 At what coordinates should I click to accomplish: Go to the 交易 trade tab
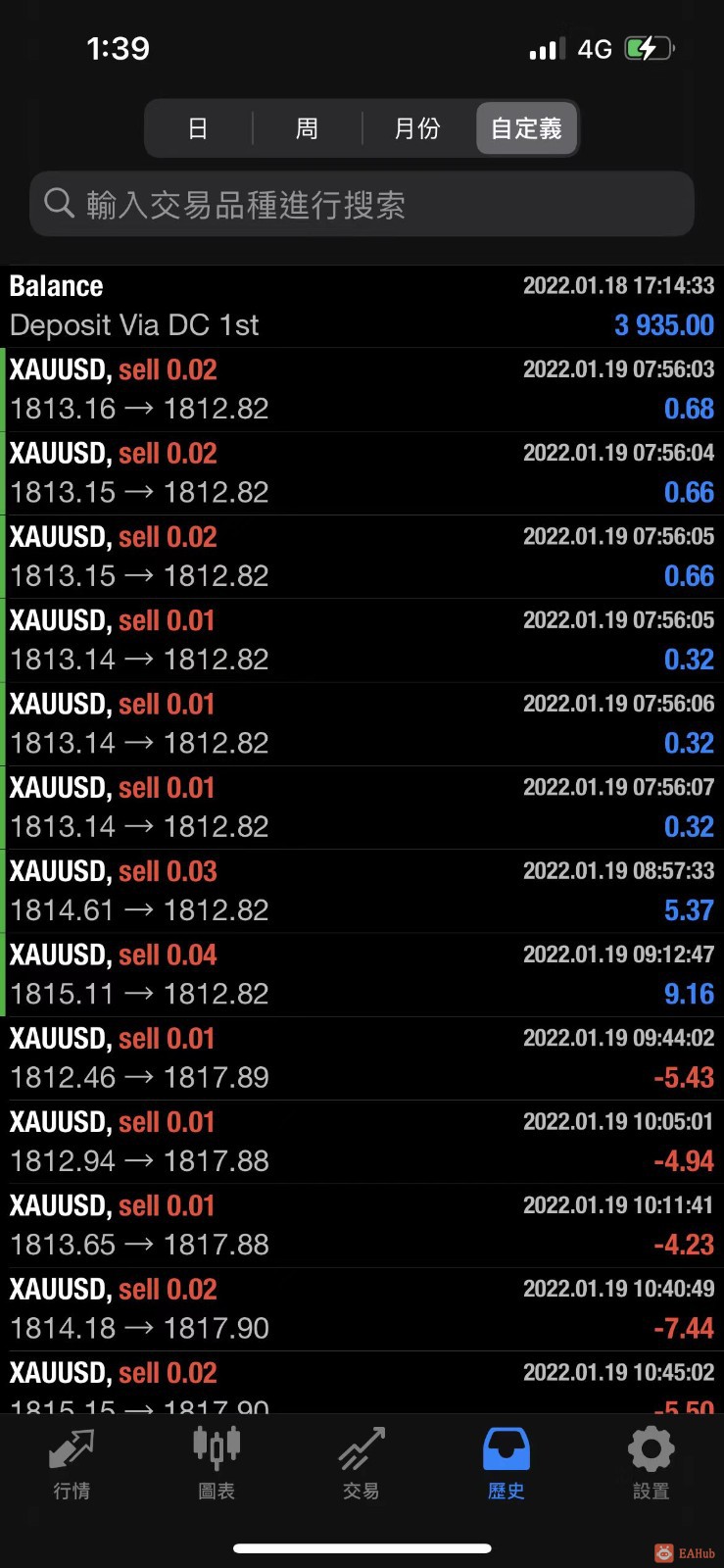(362, 1463)
